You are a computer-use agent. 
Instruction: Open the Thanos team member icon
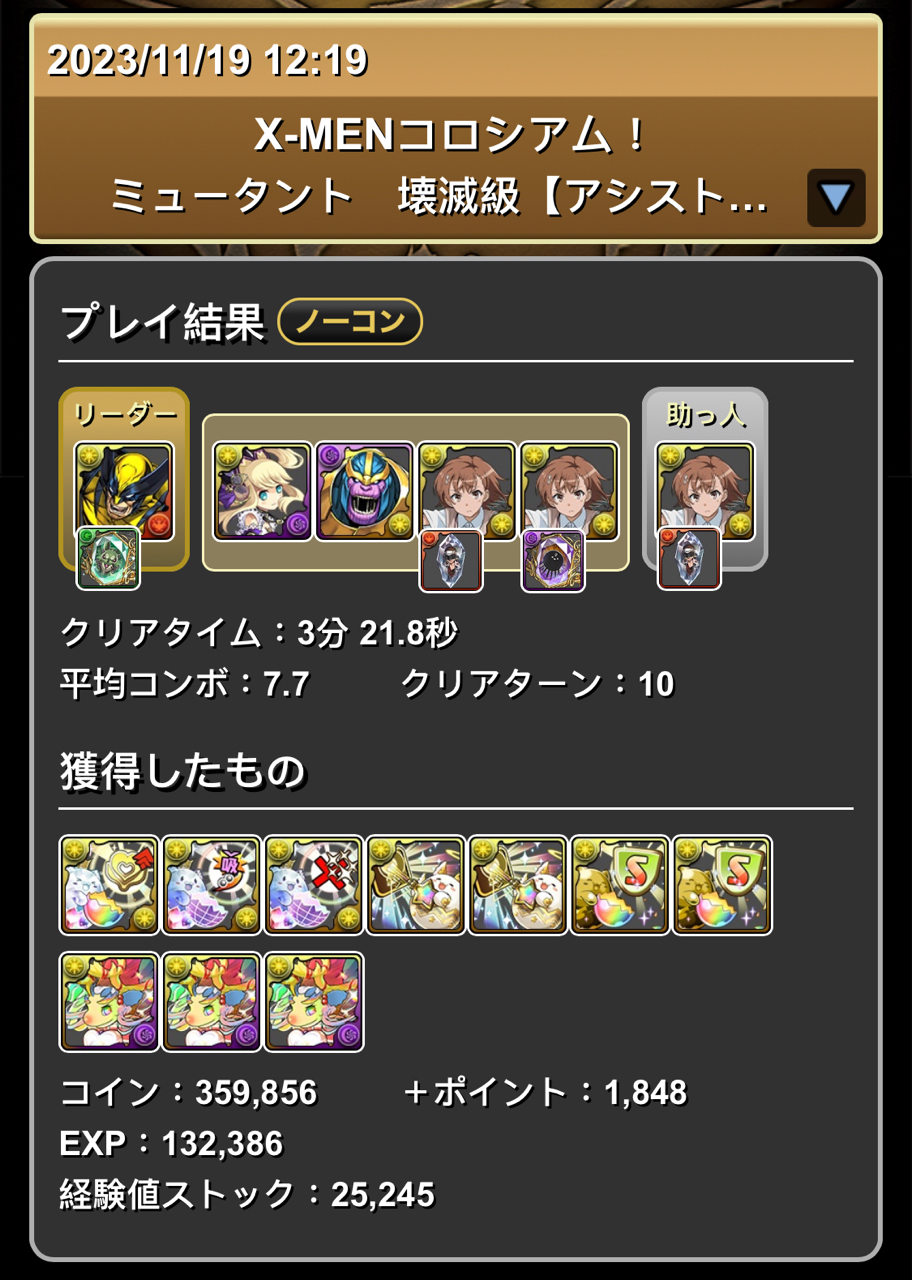point(365,491)
